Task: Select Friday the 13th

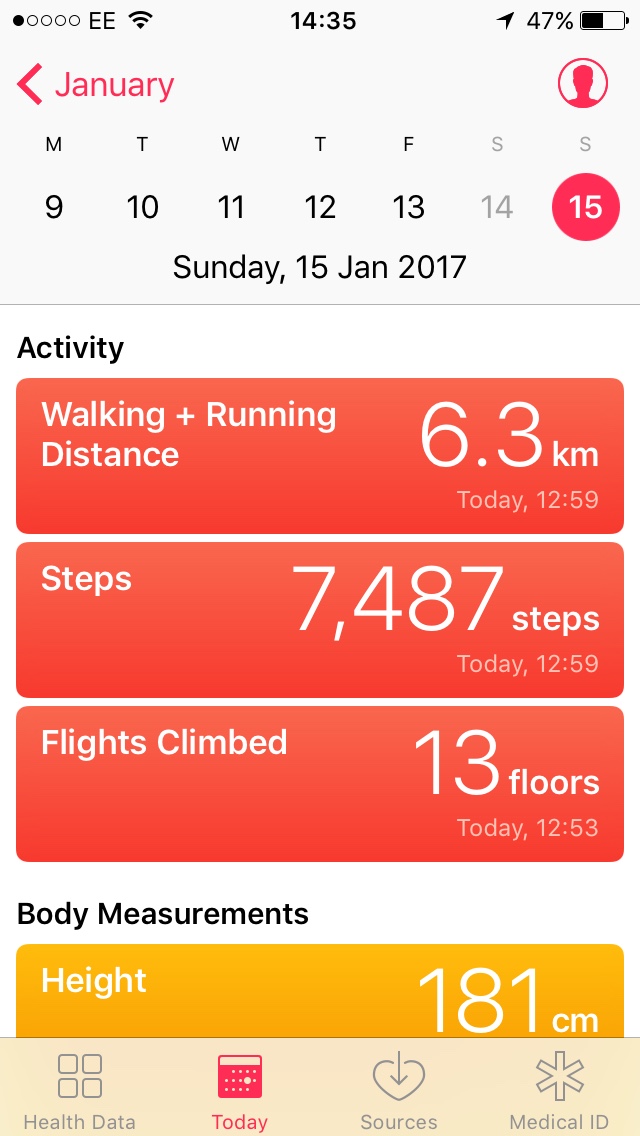Action: coord(408,207)
